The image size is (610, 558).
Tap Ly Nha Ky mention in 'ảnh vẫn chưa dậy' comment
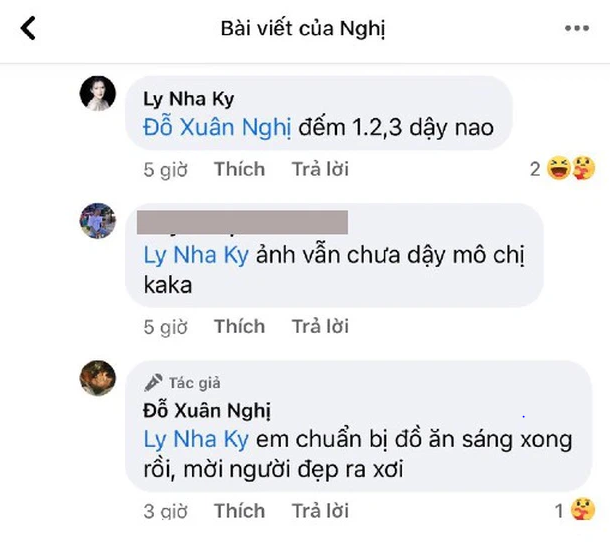pos(197,256)
